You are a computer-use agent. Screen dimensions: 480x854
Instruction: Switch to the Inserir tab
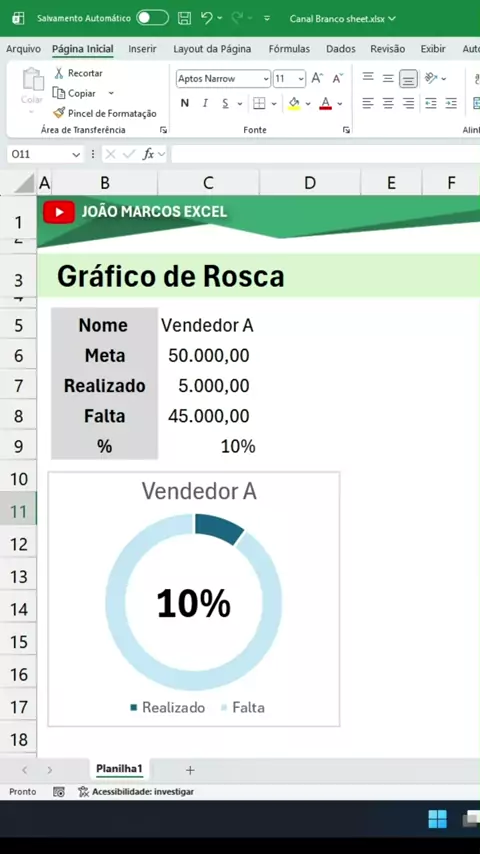[142, 49]
